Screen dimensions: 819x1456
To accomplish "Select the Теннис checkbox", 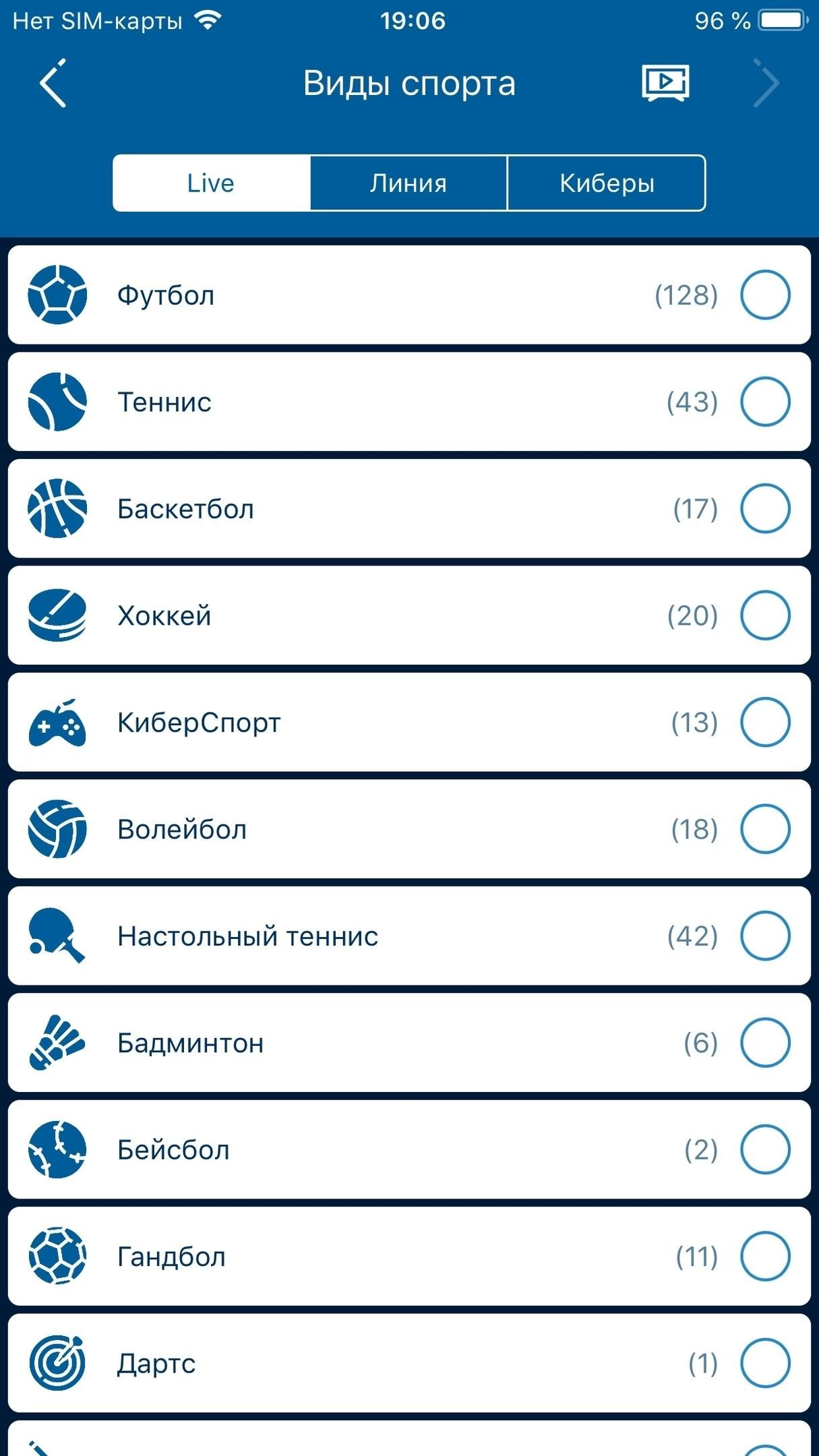I will tap(765, 402).
